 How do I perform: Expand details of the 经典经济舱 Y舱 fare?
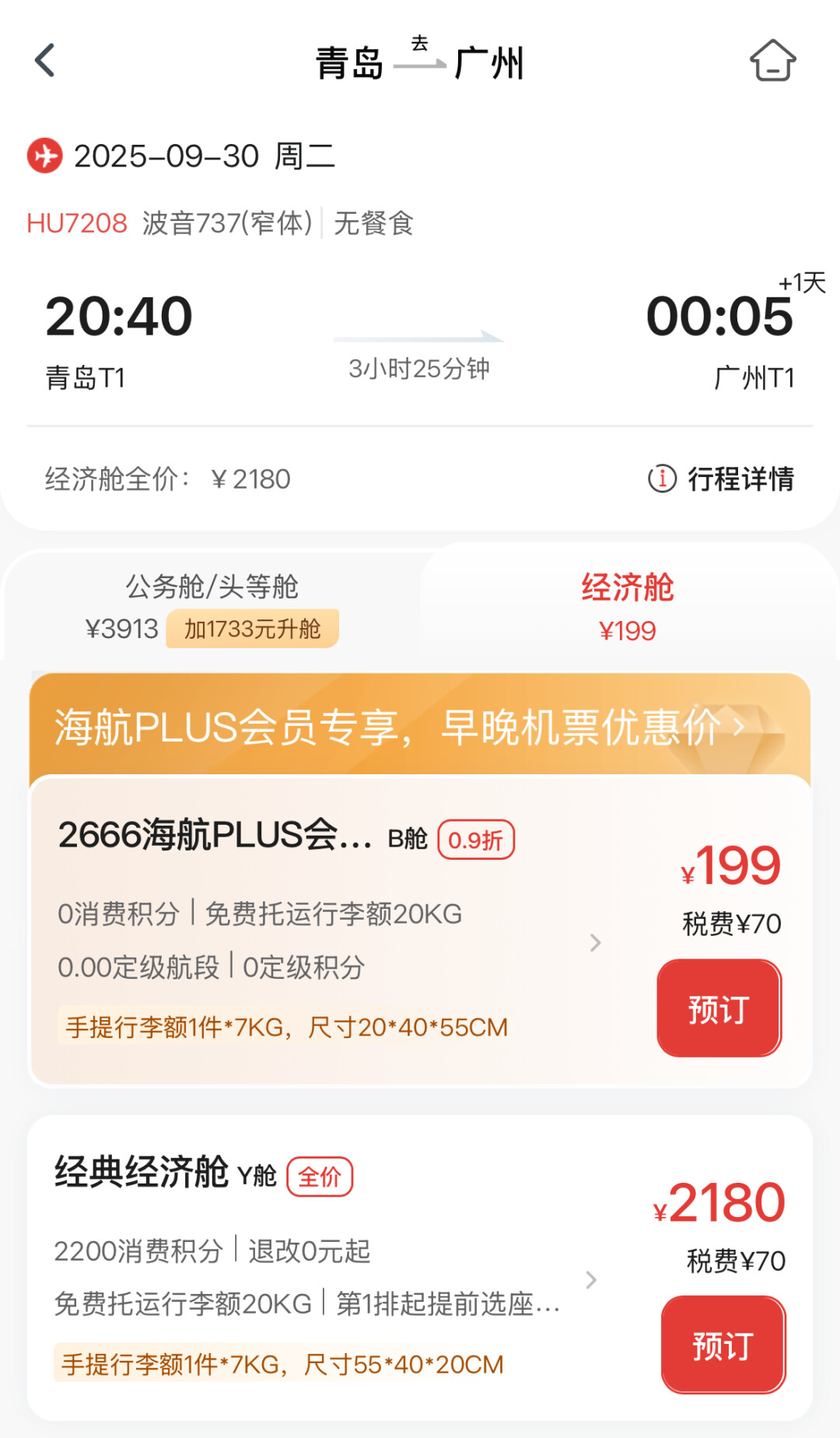point(591,1280)
